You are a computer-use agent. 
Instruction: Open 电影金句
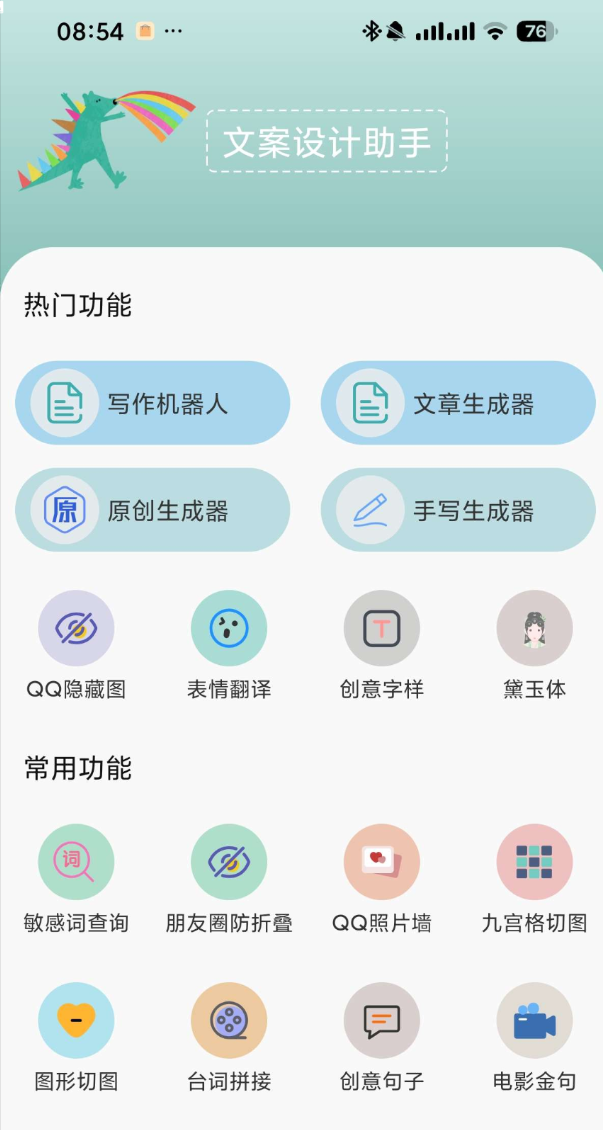click(x=535, y=1020)
